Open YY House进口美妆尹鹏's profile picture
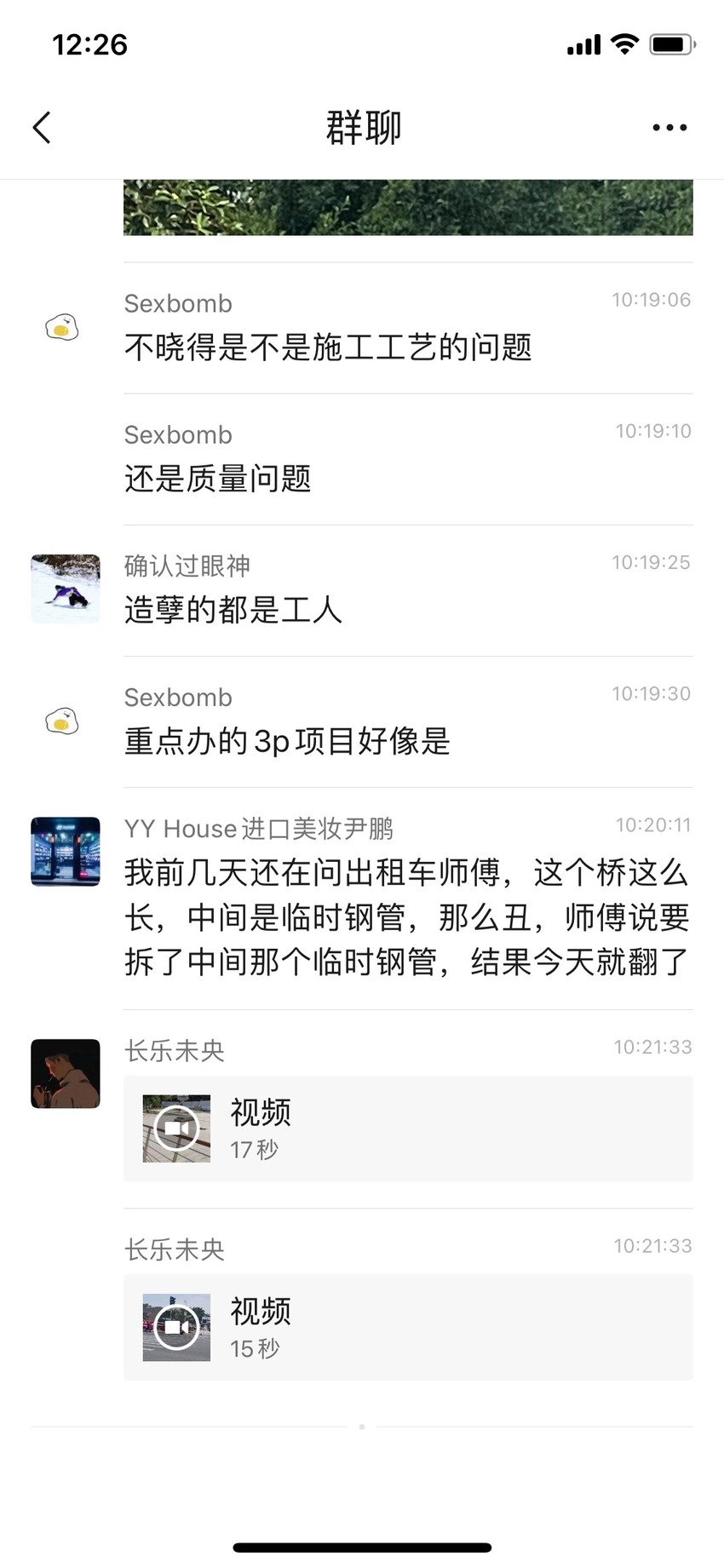Screen dimensions: 724x1568 tap(66, 852)
